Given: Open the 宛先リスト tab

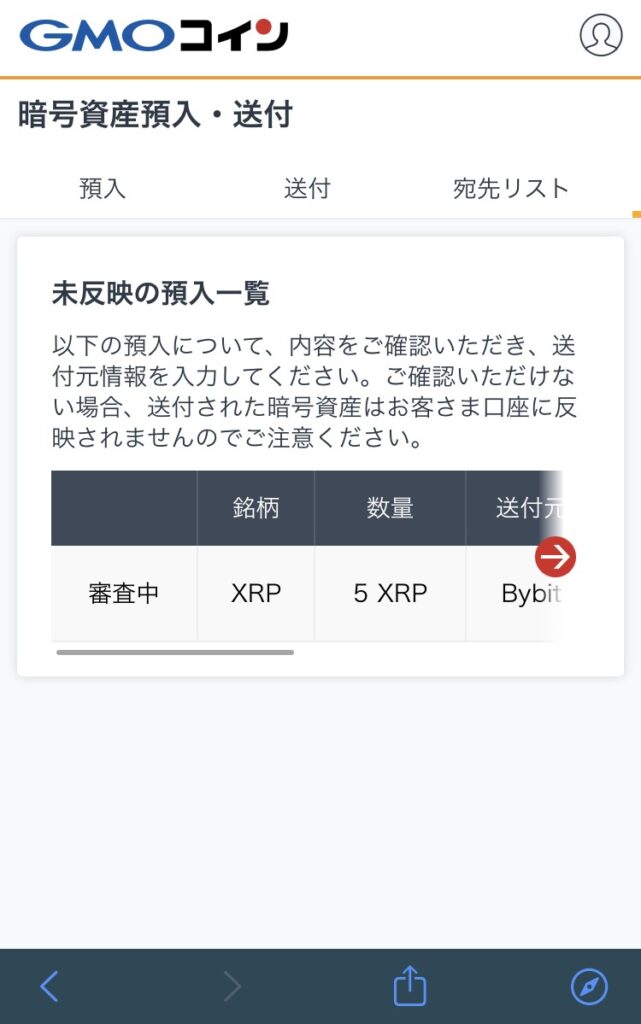Looking at the screenshot, I should pos(510,188).
